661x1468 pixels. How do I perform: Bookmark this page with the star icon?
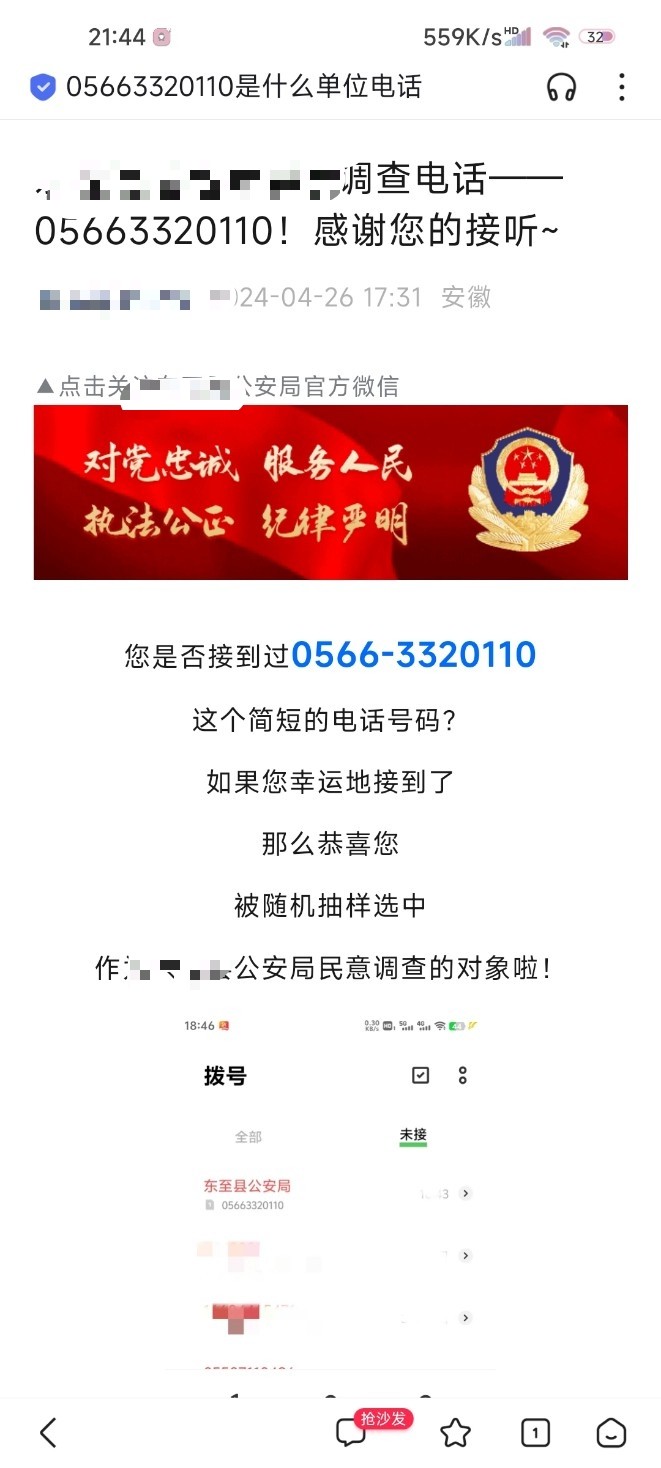[x=455, y=1433]
